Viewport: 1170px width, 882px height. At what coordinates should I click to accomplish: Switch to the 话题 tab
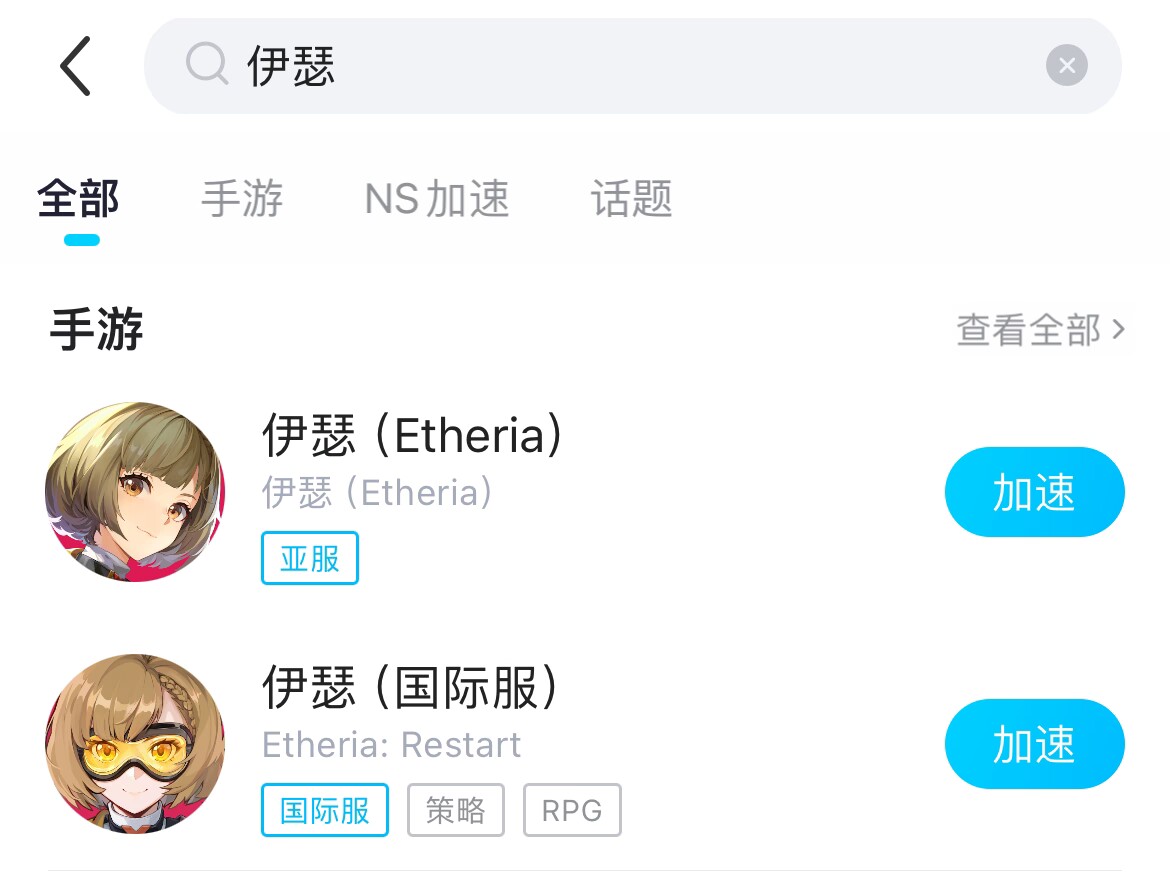tap(631, 199)
